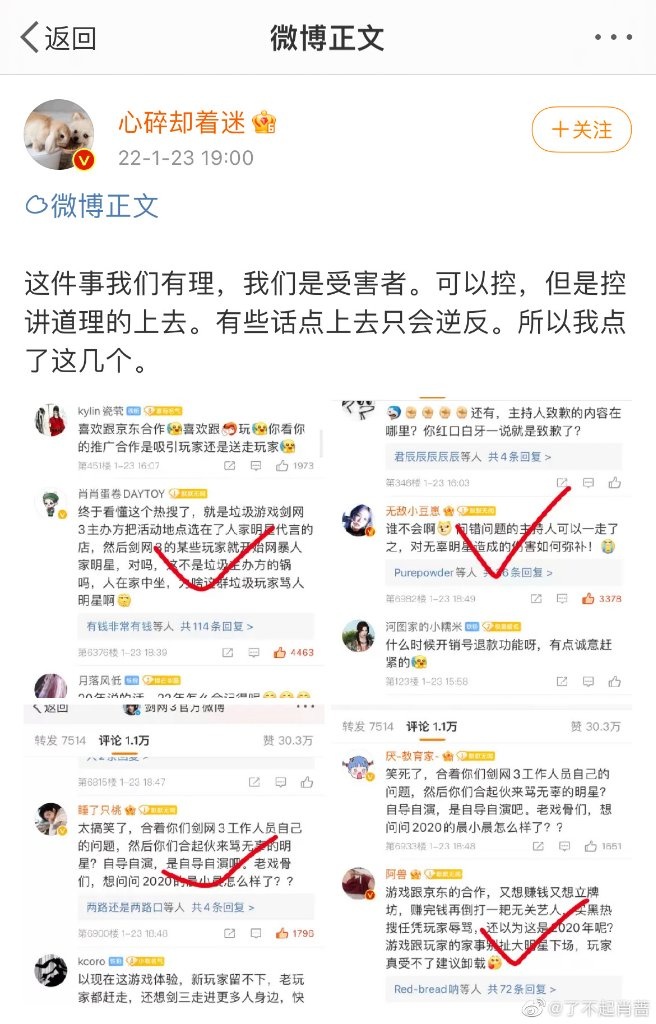Screen dimensions: 656x1024
Task: Open the three-dot overflow menu
Action: coord(612,38)
